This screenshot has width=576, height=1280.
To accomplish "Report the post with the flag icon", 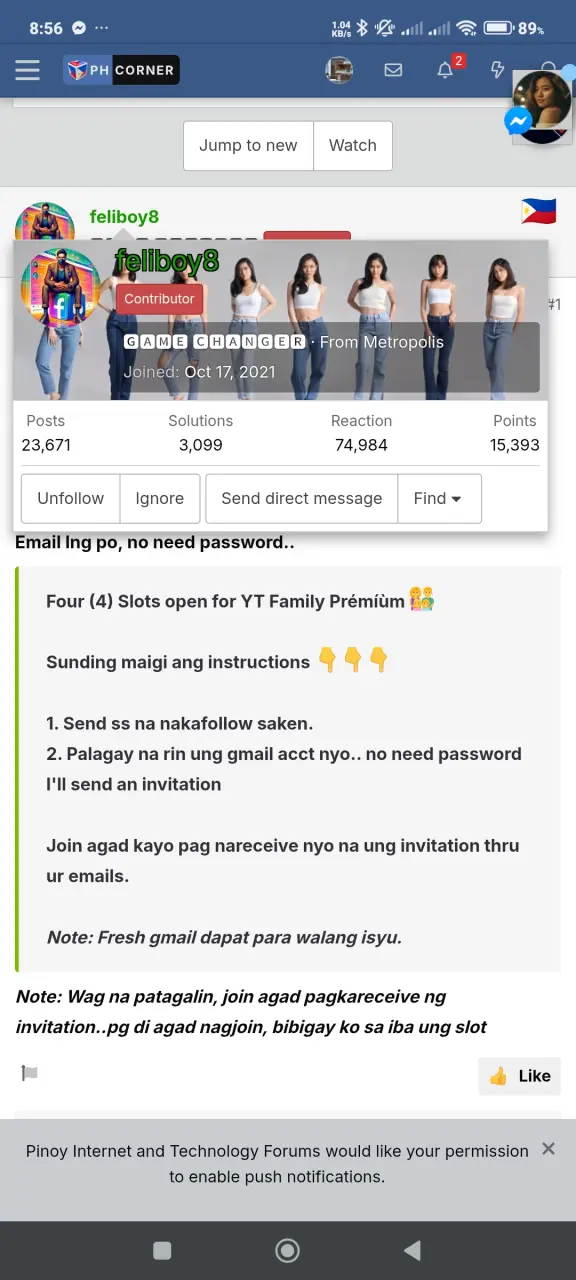I will point(30,1073).
